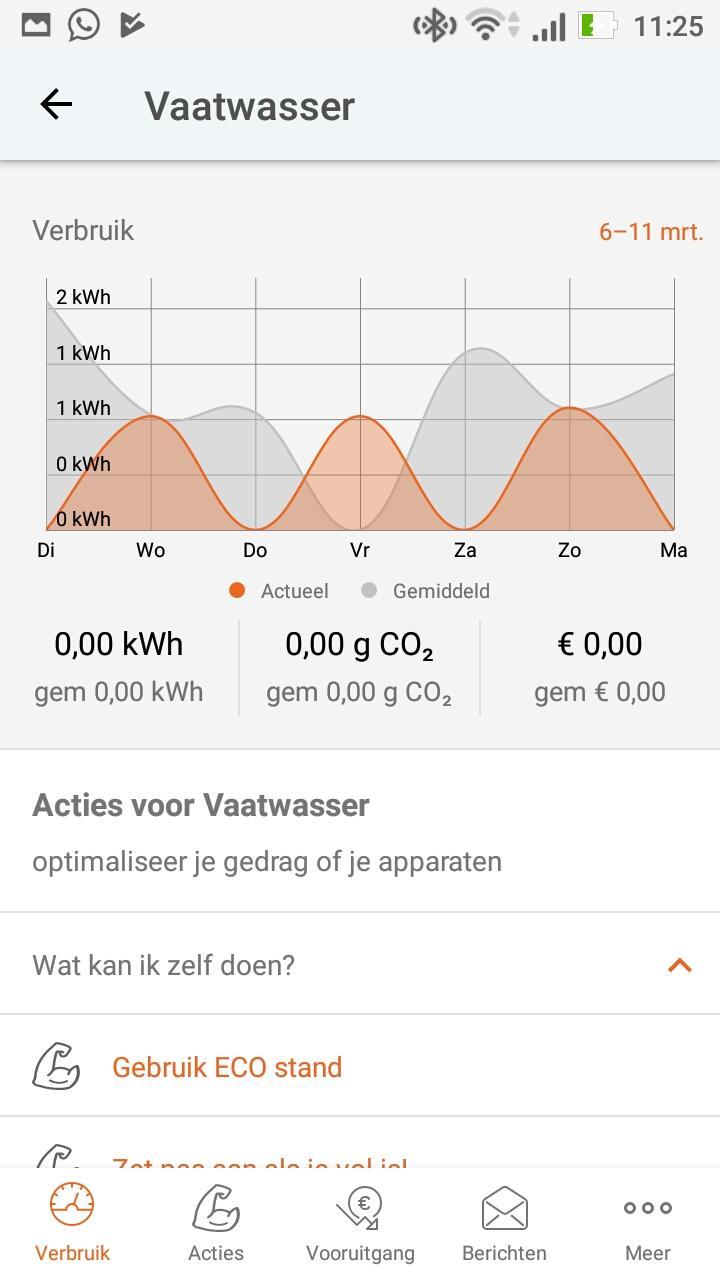720x1280 pixels.
Task: Switch to the Verbruik tab
Action: (x=72, y=1223)
